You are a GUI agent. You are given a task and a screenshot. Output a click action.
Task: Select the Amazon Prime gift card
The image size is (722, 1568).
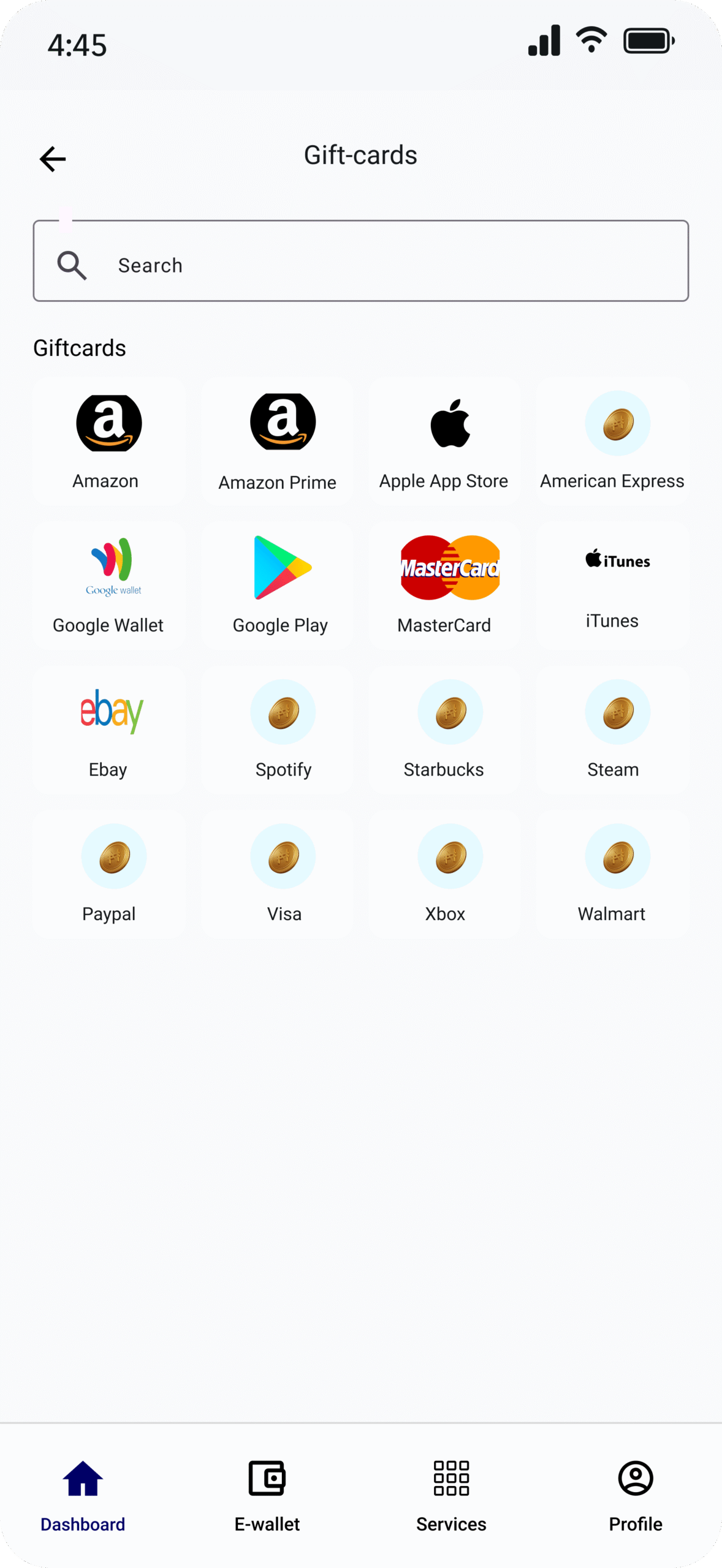tap(277, 441)
